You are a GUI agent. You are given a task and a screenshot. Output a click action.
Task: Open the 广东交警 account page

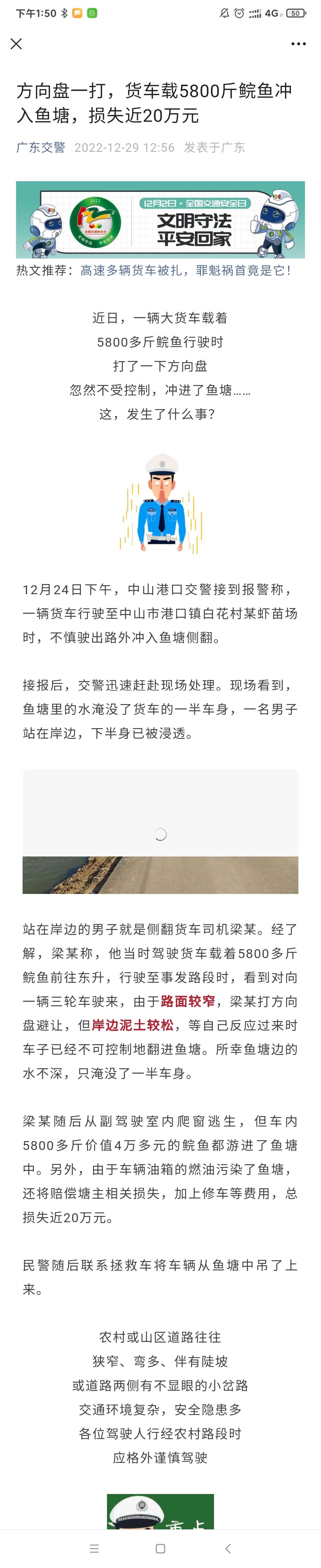41,147
